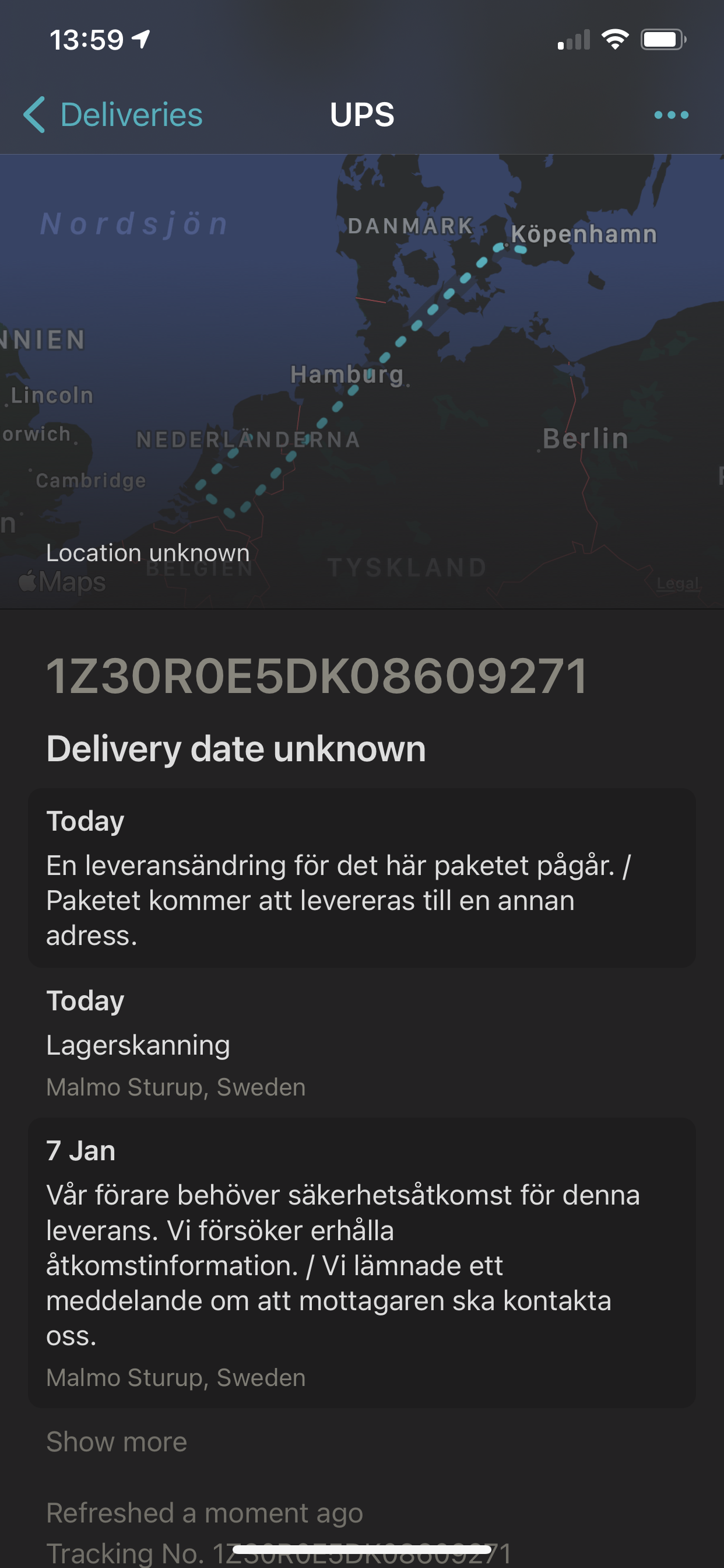Open the Legal link on the map
The width and height of the screenshot is (724, 1568).
coord(678,583)
